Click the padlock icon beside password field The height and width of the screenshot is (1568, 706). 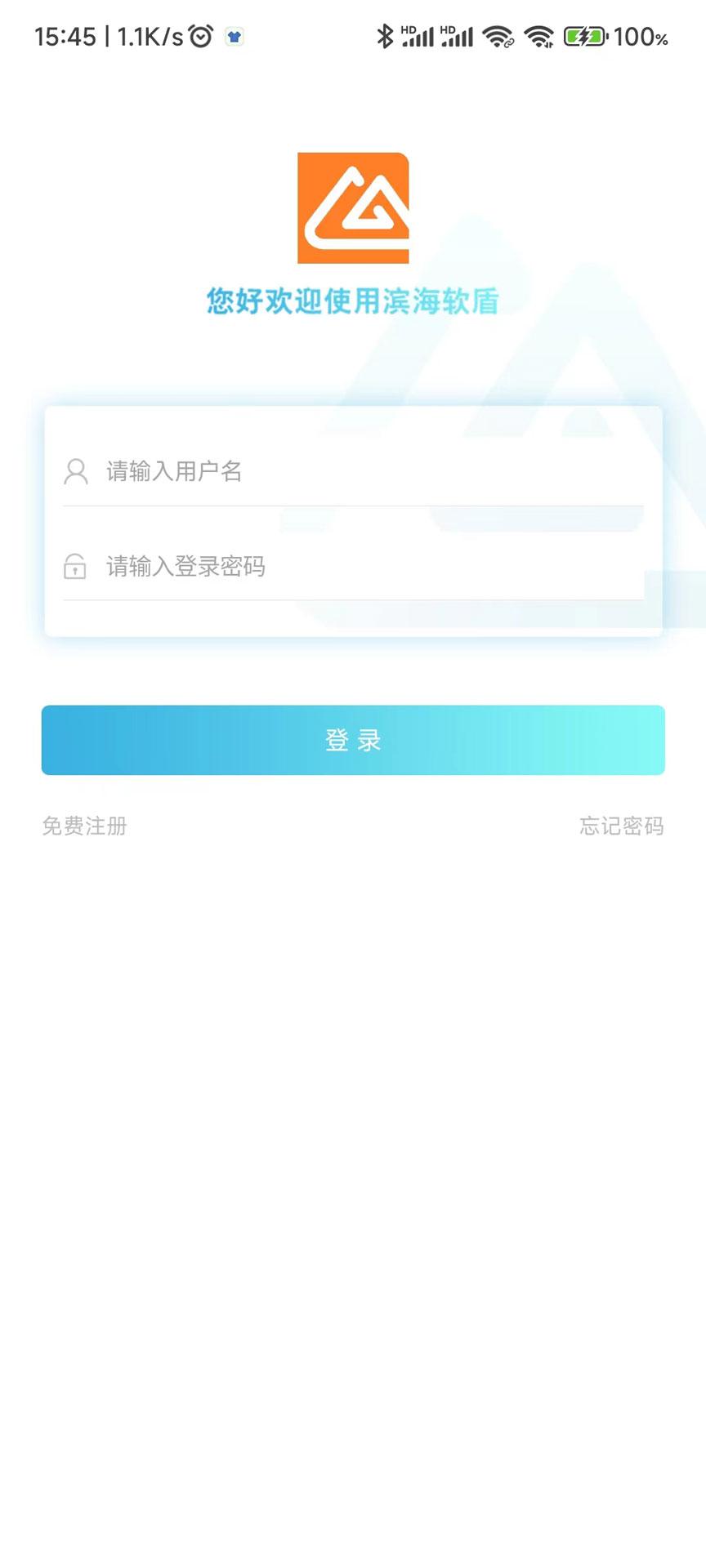(76, 567)
